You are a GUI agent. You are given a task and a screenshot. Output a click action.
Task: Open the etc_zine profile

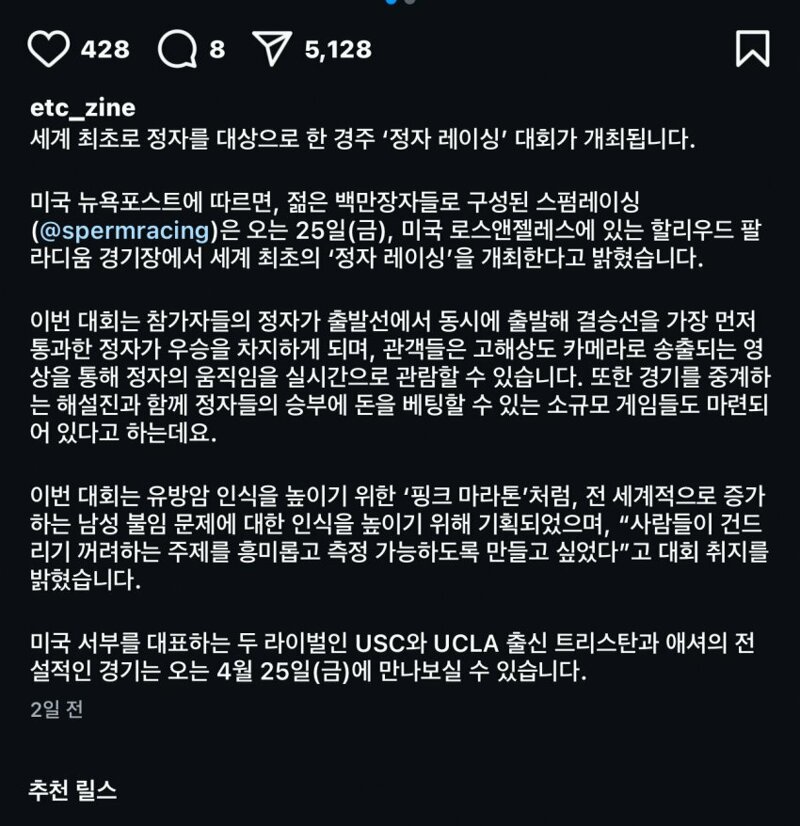point(81,107)
